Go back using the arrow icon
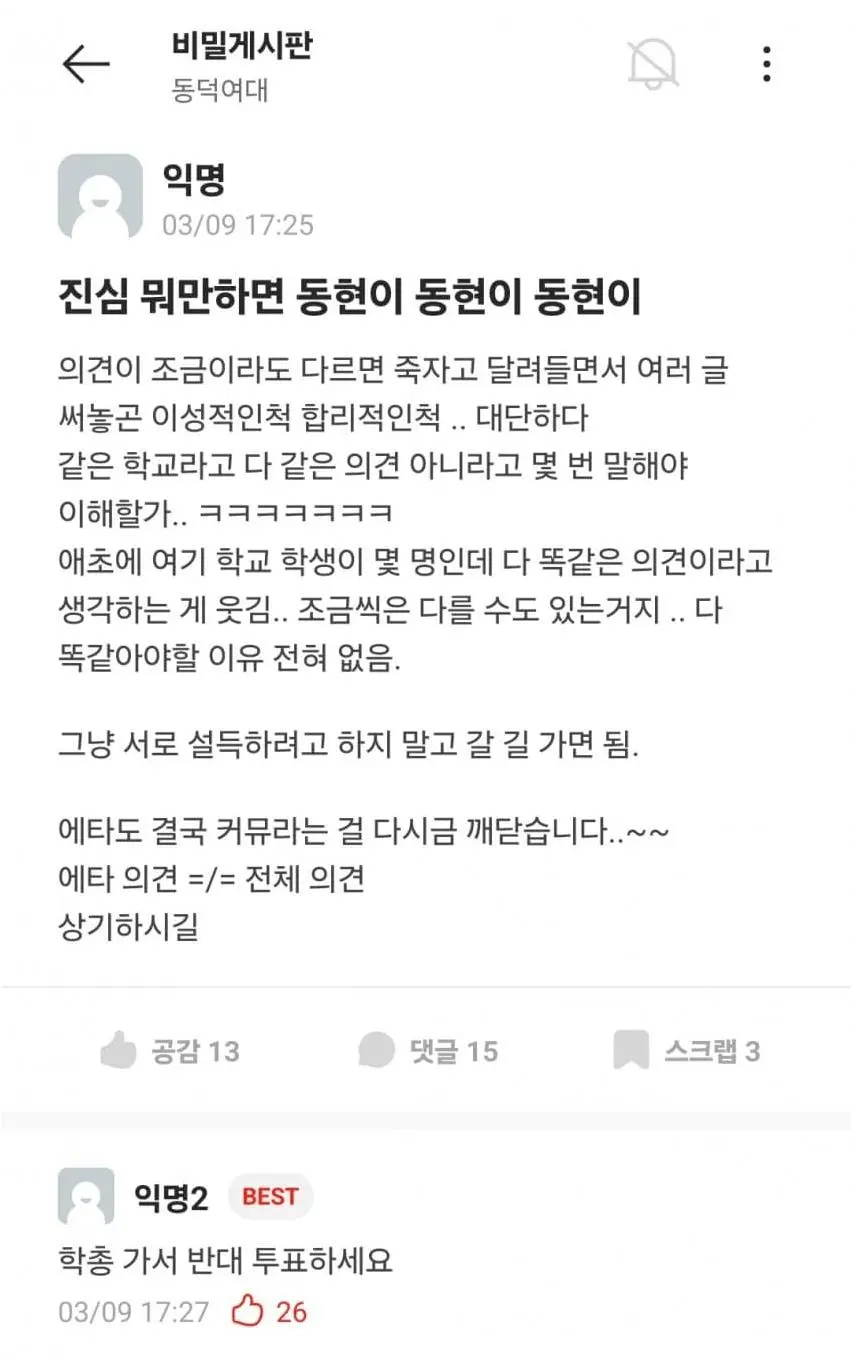This screenshot has width=851, height=1355. [86, 64]
